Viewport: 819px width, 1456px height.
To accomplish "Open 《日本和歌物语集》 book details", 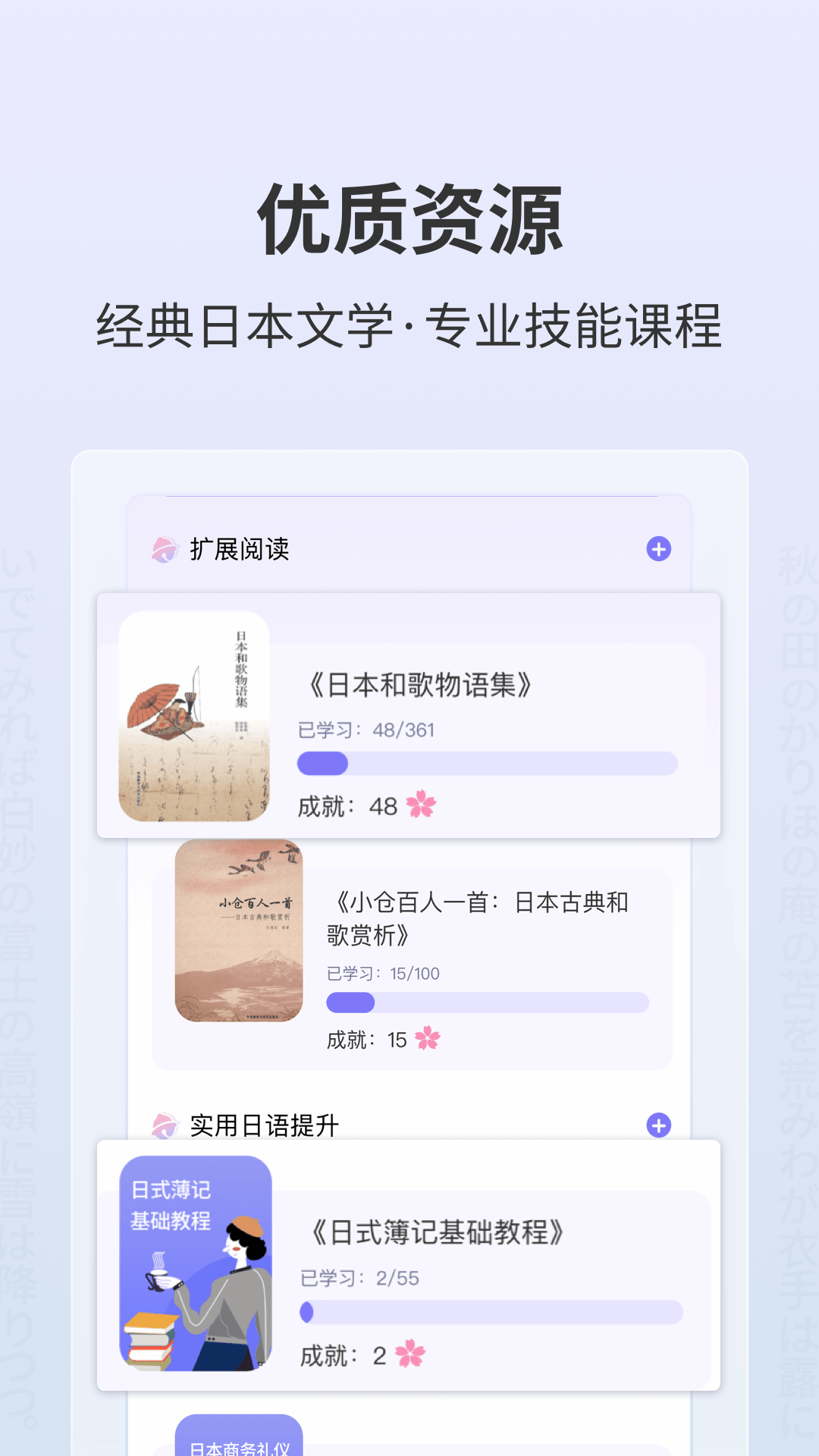I will (x=422, y=683).
